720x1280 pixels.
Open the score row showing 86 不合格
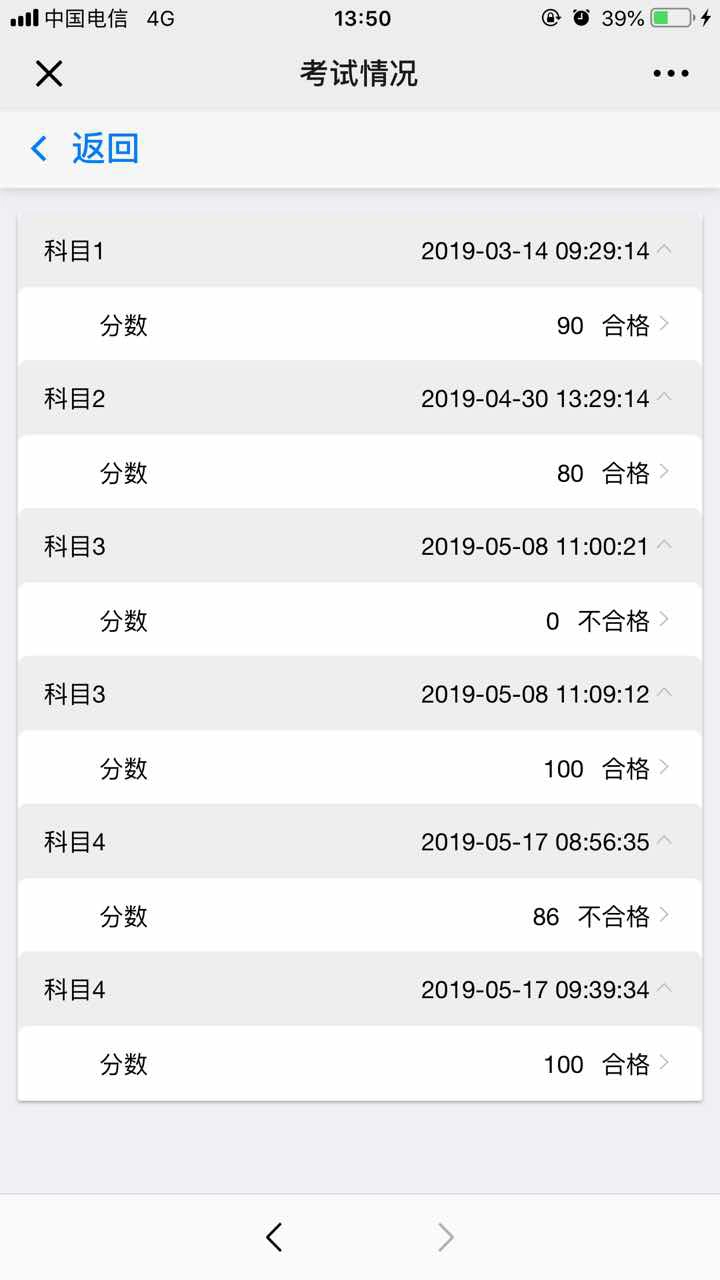(x=360, y=916)
